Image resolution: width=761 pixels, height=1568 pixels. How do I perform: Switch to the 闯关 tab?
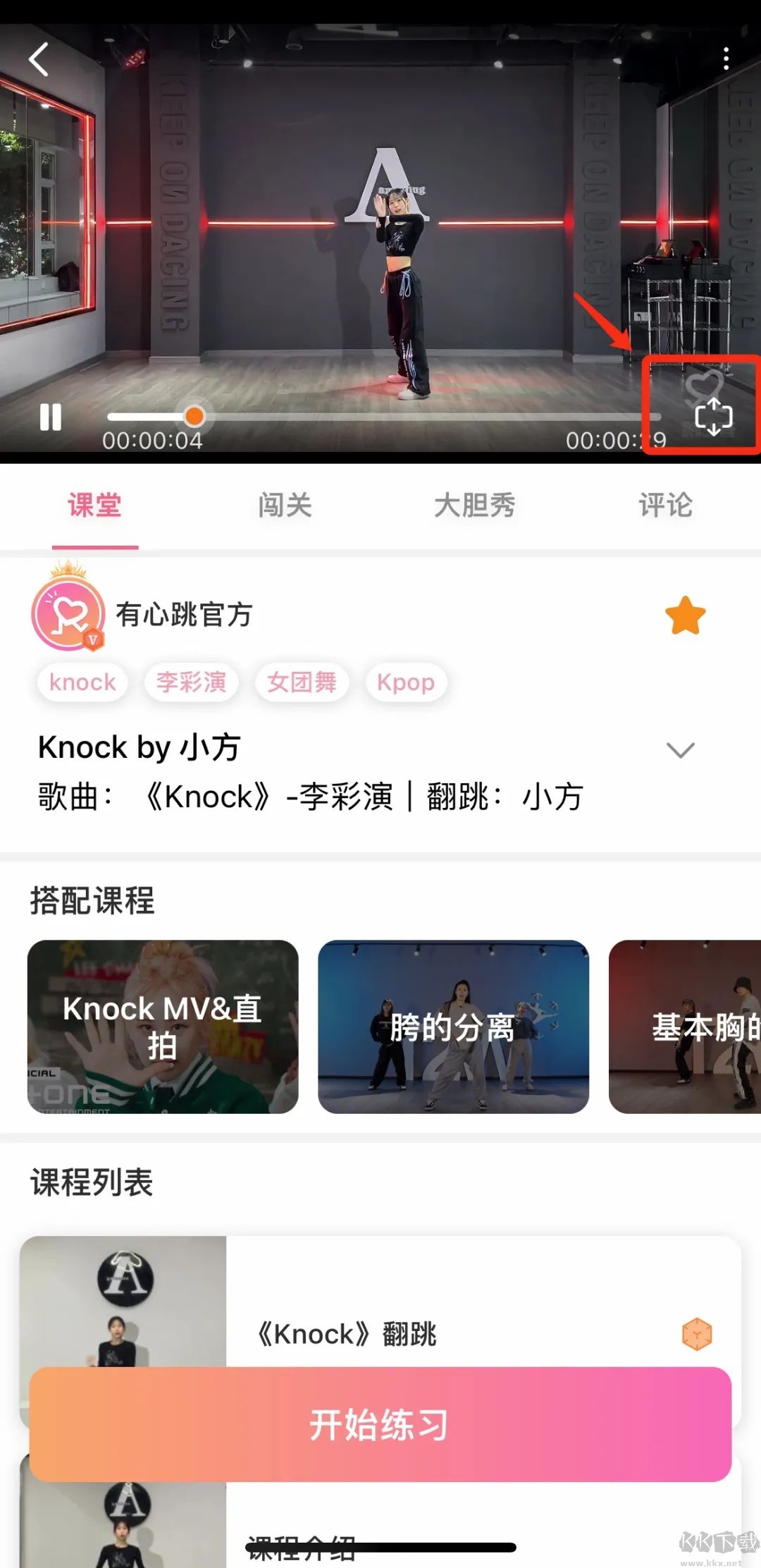click(285, 506)
